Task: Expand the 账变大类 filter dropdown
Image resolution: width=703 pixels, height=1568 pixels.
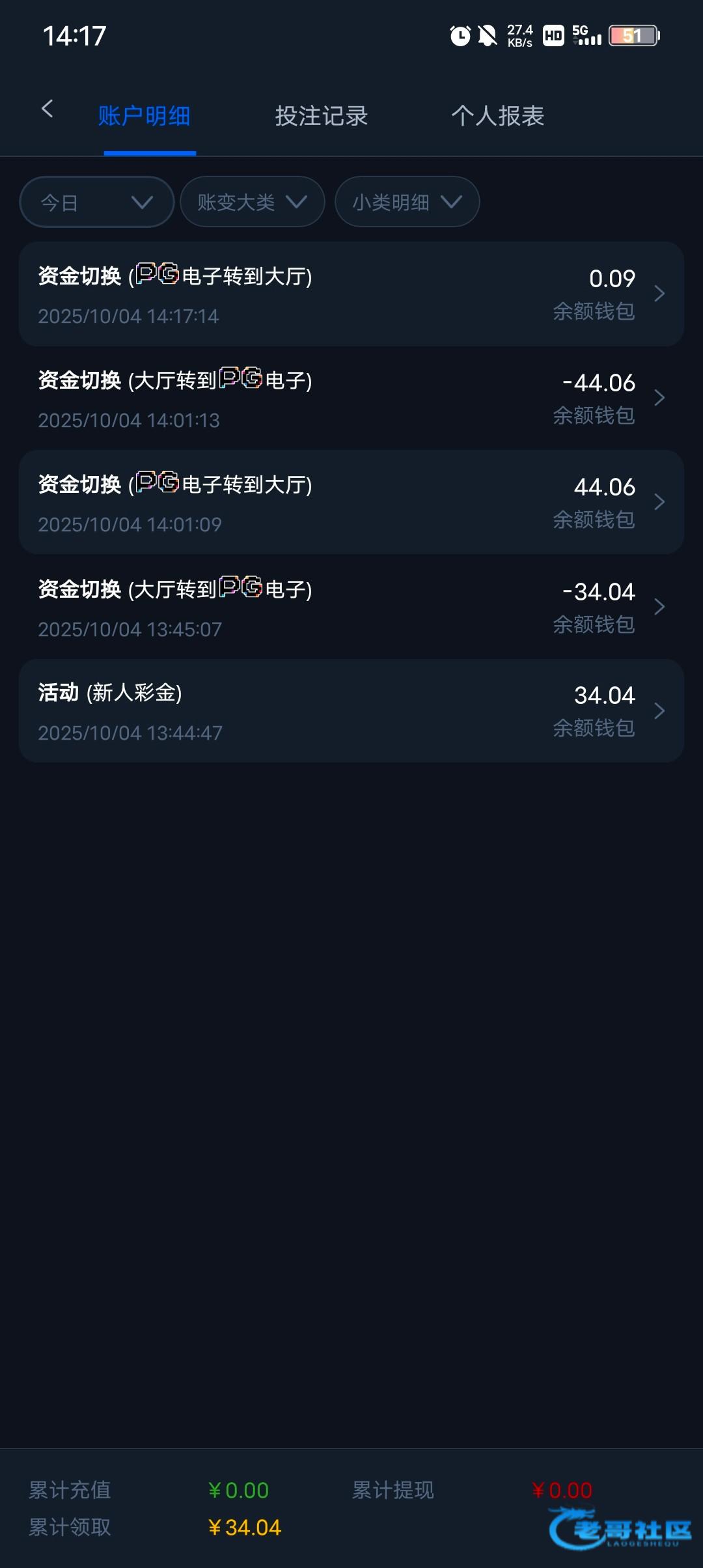Action: coord(252,203)
